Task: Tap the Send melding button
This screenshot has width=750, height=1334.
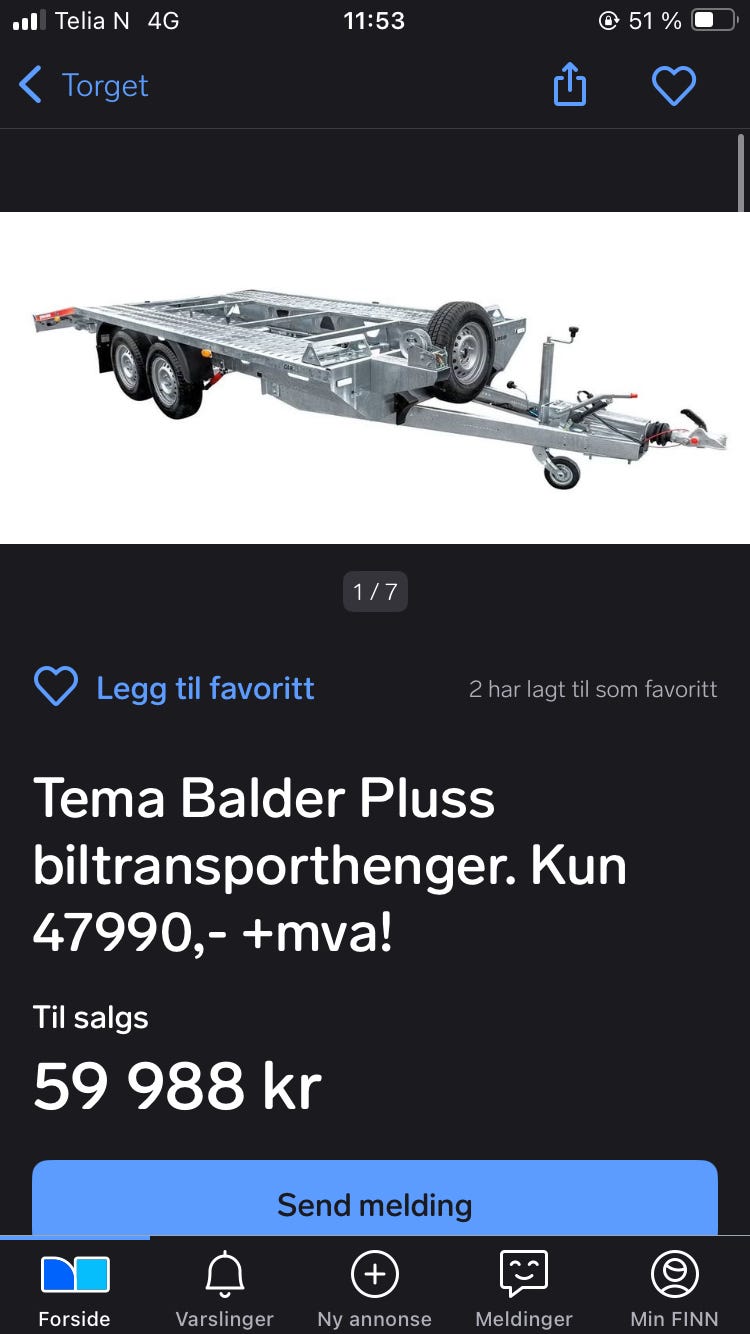Action: 374,1205
